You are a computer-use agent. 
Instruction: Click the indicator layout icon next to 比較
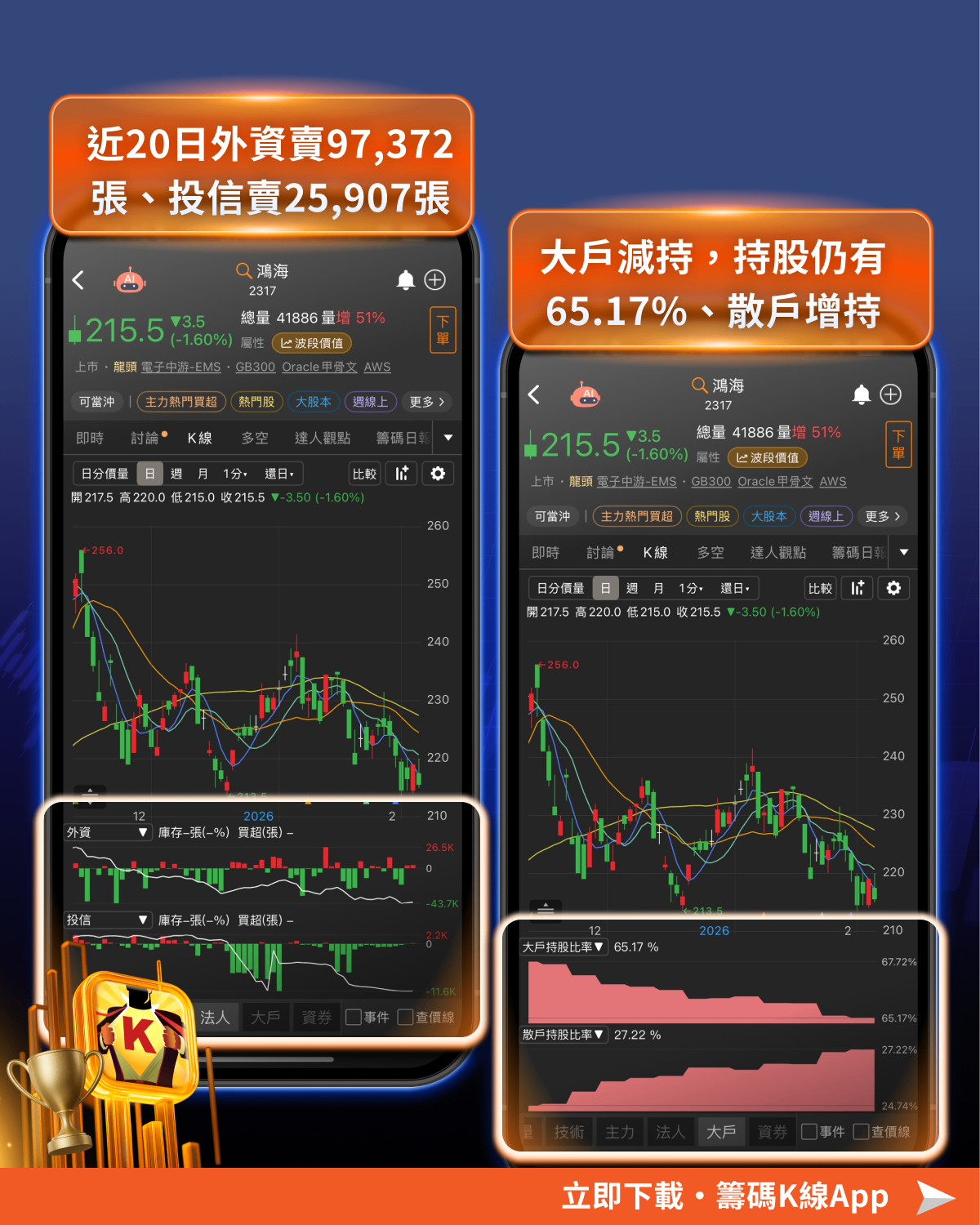coord(401,474)
